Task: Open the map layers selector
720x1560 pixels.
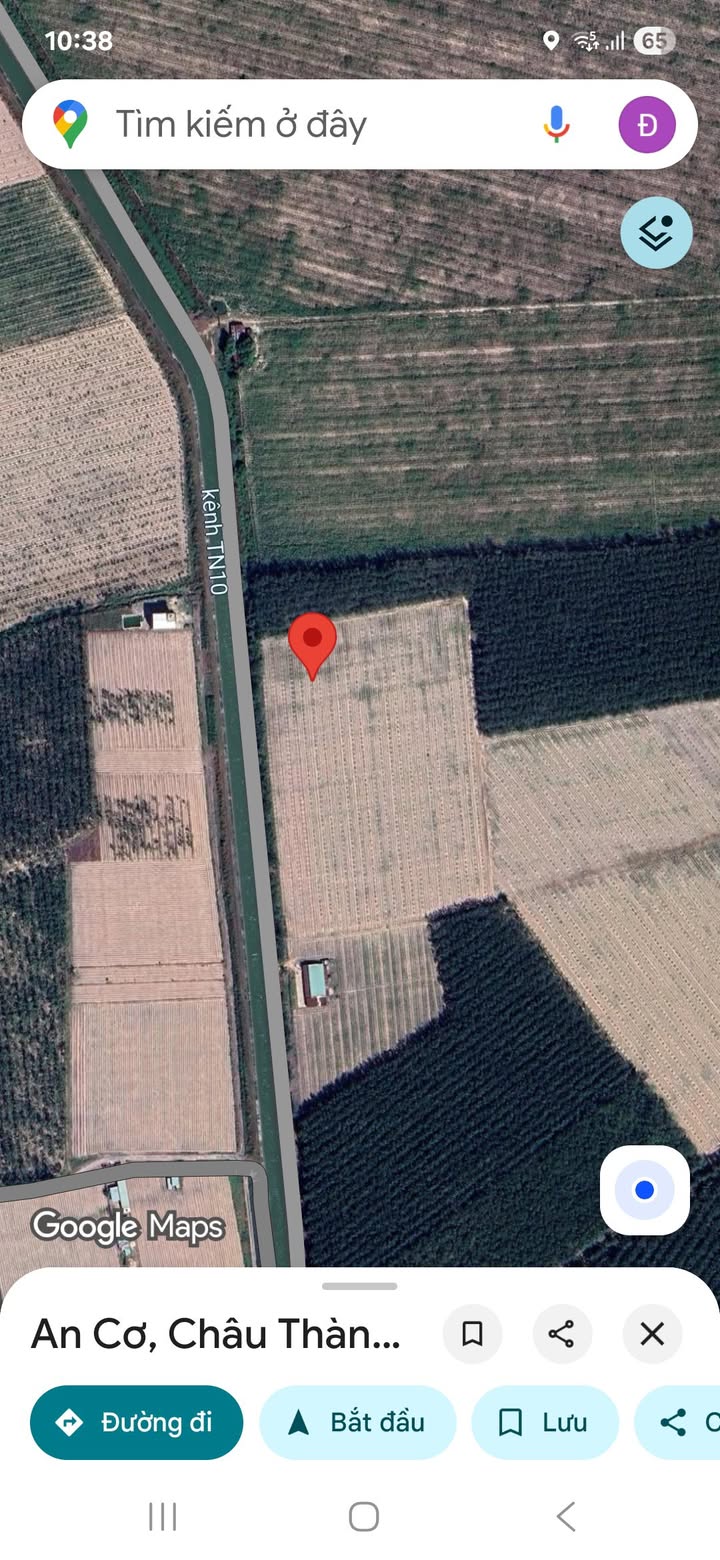Action: pos(656,233)
